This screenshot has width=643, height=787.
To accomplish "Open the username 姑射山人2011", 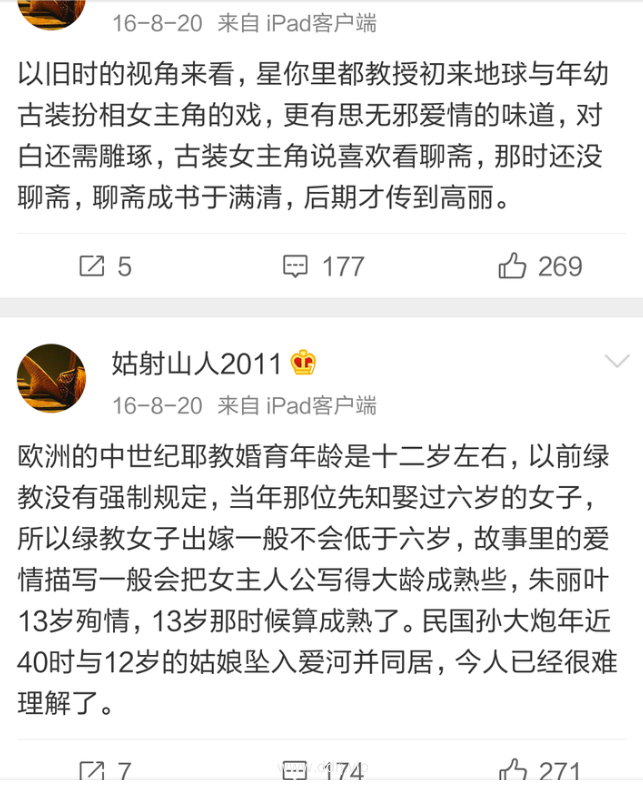I will pos(196,363).
